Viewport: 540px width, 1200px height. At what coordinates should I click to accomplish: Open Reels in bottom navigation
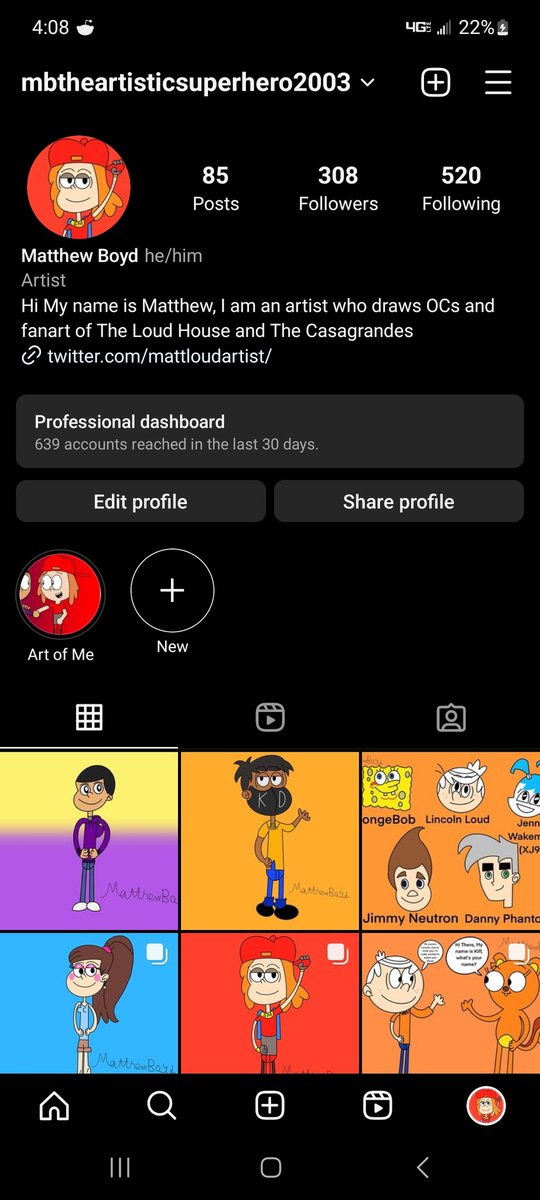click(377, 1105)
